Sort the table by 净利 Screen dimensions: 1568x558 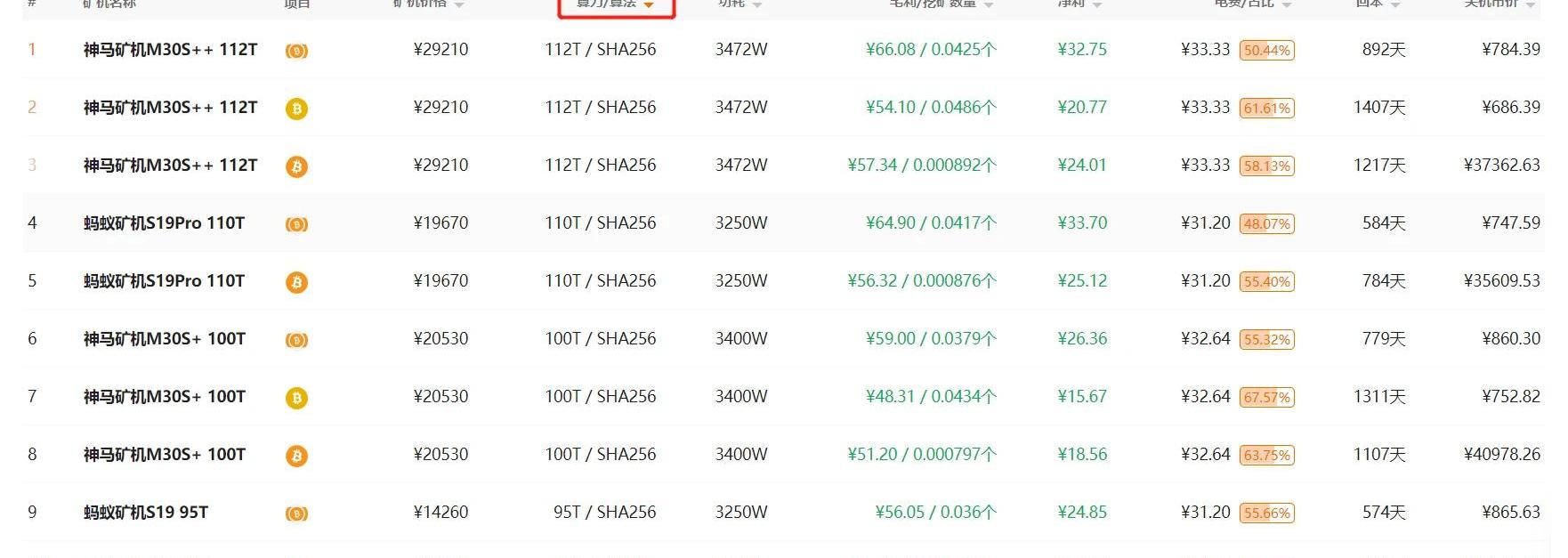click(x=1079, y=4)
